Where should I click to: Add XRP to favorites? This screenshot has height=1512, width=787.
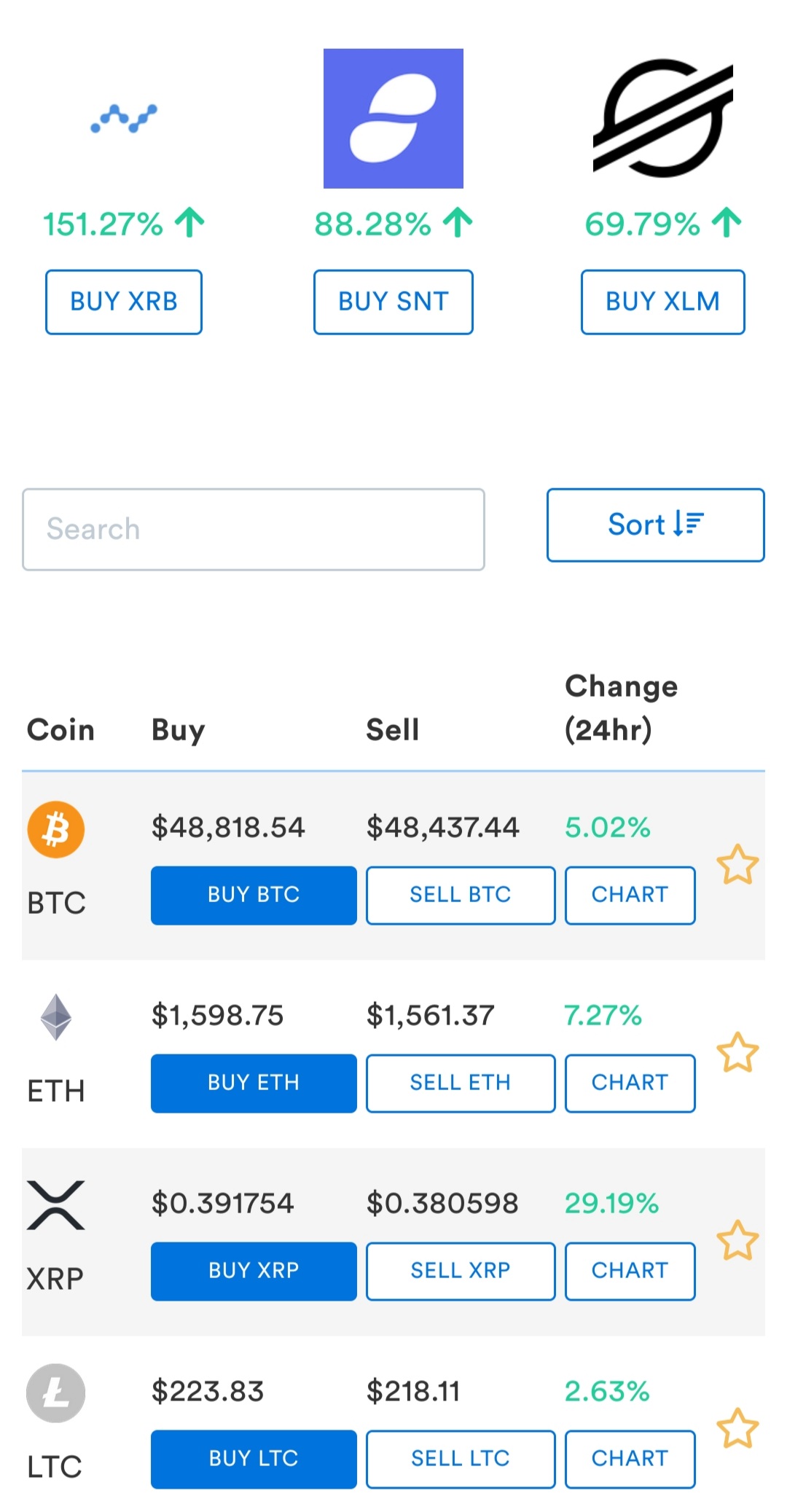coord(737,1241)
